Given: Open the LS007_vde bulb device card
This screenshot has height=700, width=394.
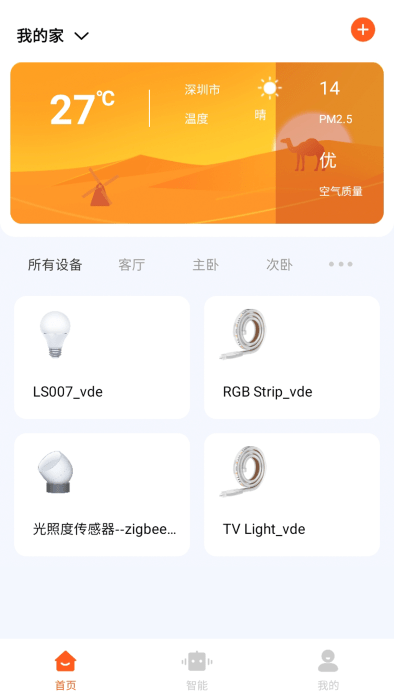Looking at the screenshot, I should point(102,357).
